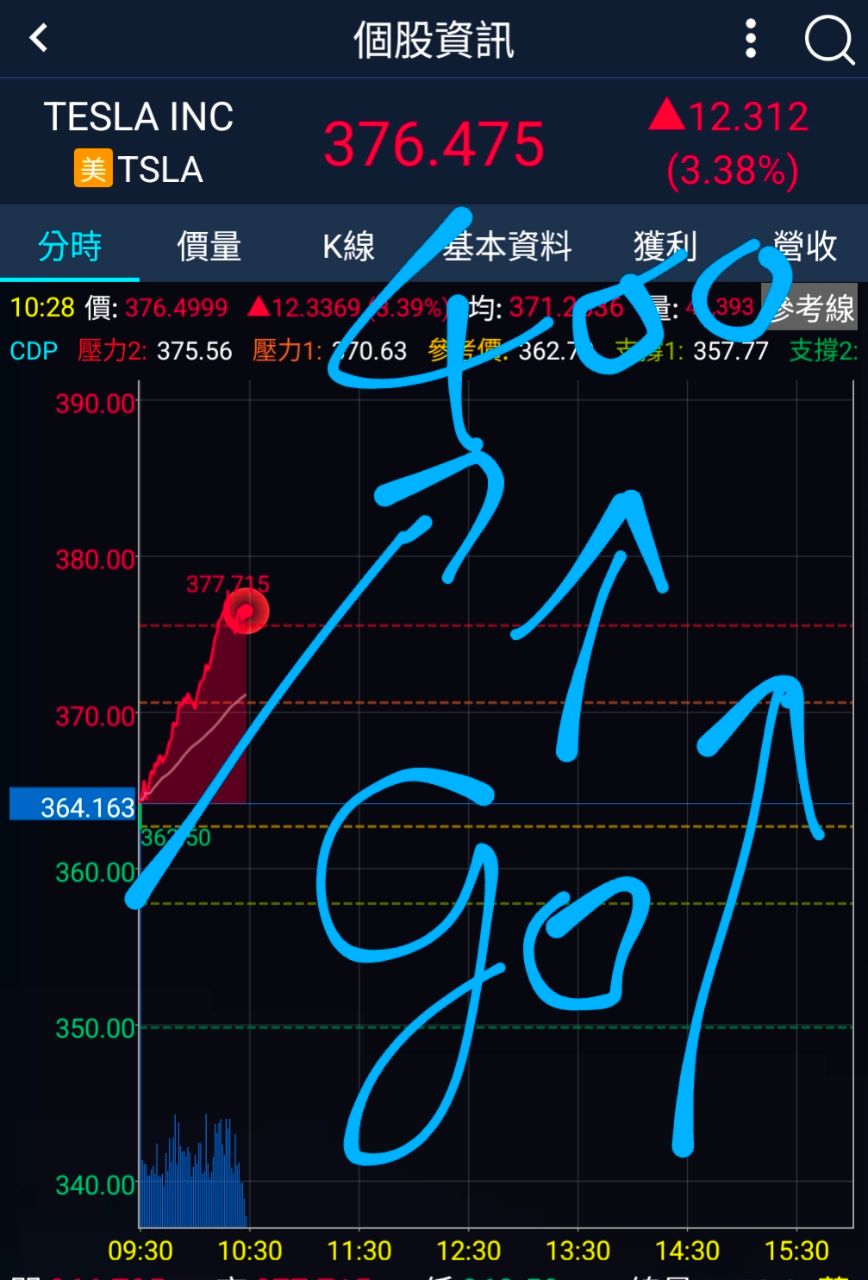The image size is (868, 1280).
Task: Go back using the top-left arrow
Action: coord(39,39)
